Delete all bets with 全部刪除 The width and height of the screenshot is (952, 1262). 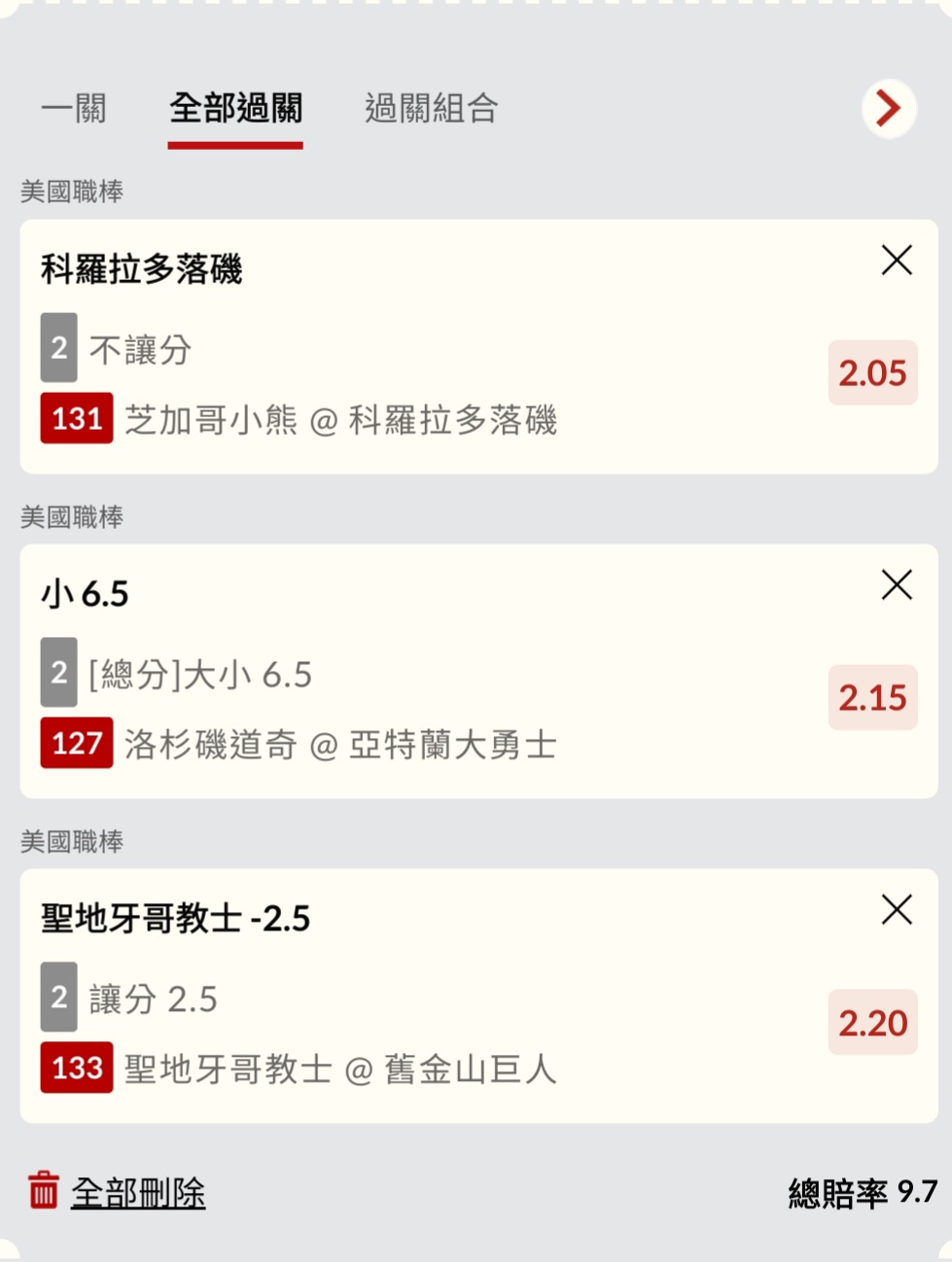pyautogui.click(x=117, y=1192)
